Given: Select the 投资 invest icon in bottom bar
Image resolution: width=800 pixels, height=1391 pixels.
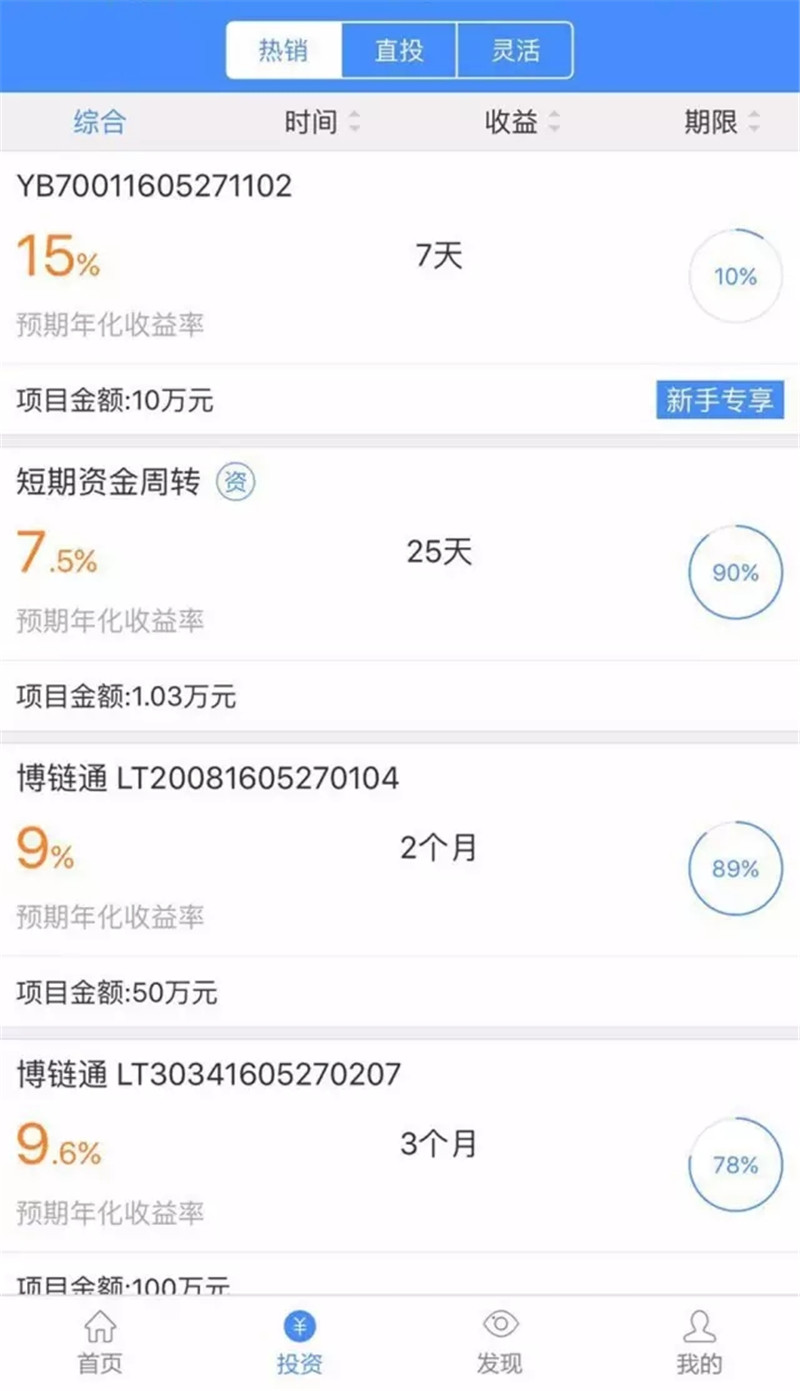Looking at the screenshot, I should [300, 1330].
